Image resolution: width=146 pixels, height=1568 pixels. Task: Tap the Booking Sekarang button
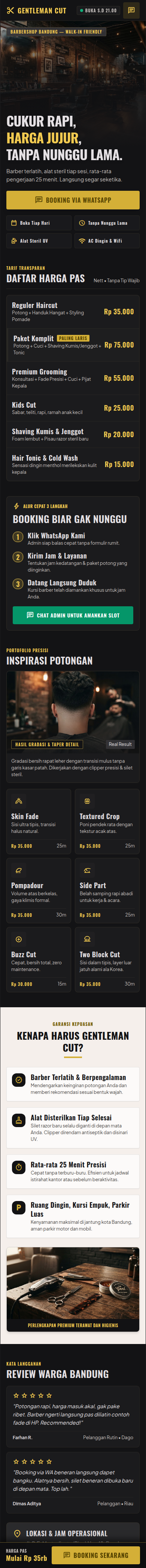pyautogui.click(x=96, y=1555)
